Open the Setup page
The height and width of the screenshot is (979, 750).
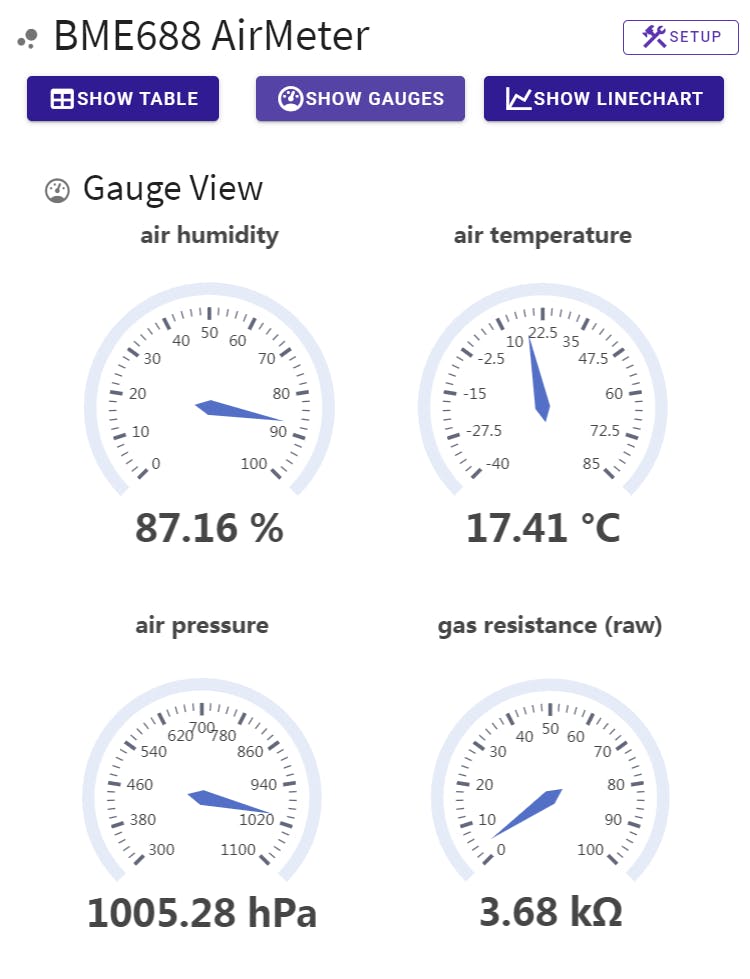coord(680,37)
